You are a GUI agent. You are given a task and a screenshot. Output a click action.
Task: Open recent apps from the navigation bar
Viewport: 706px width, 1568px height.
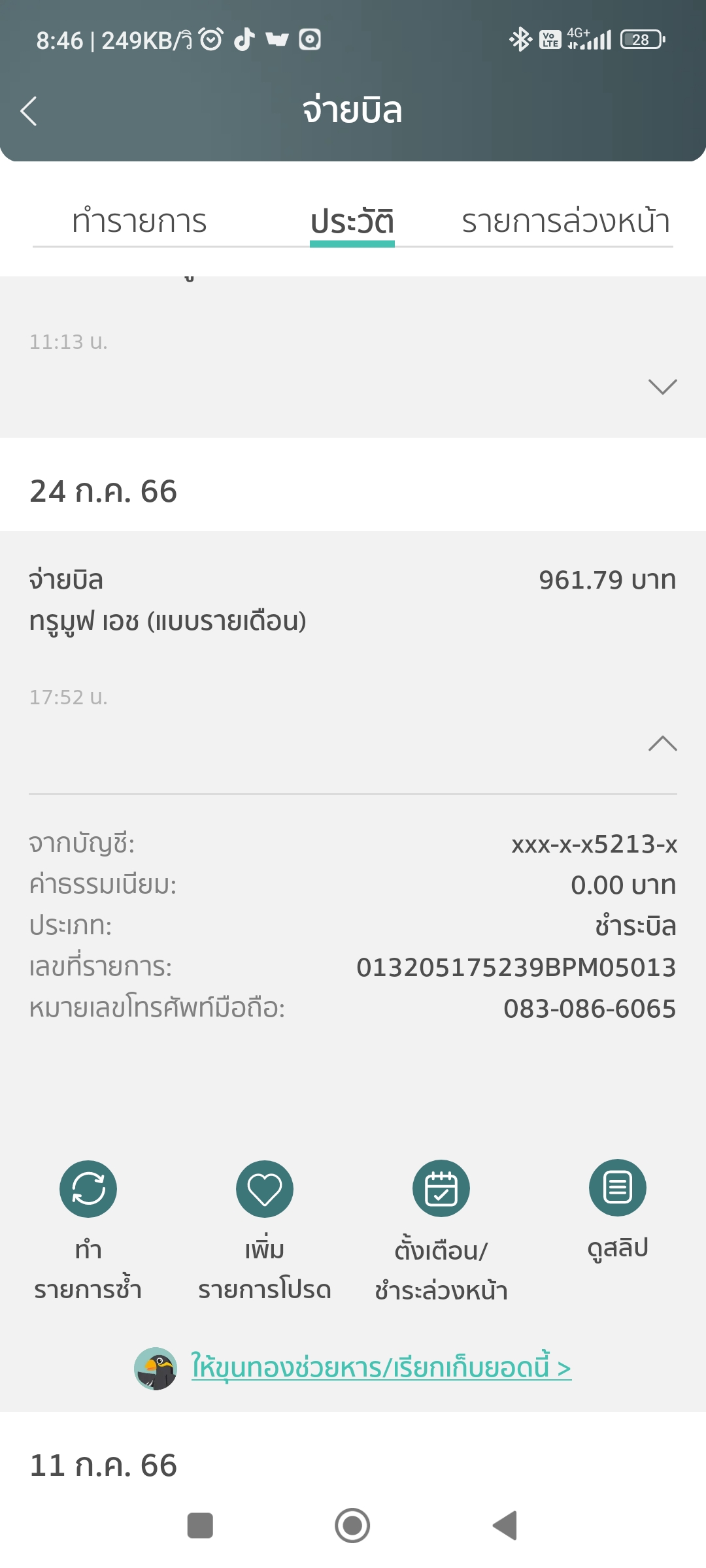click(x=200, y=1526)
